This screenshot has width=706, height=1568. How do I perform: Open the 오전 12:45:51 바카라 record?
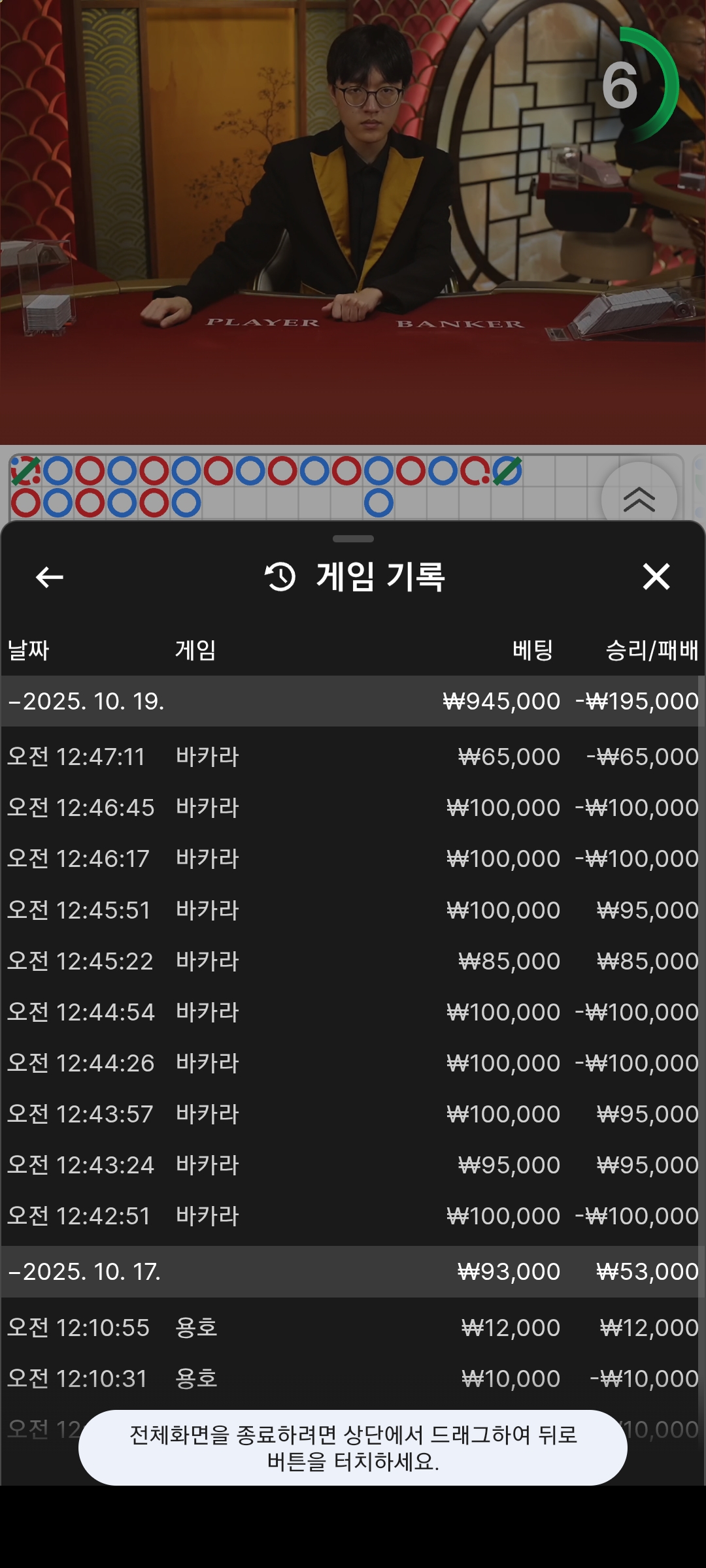tap(352, 911)
